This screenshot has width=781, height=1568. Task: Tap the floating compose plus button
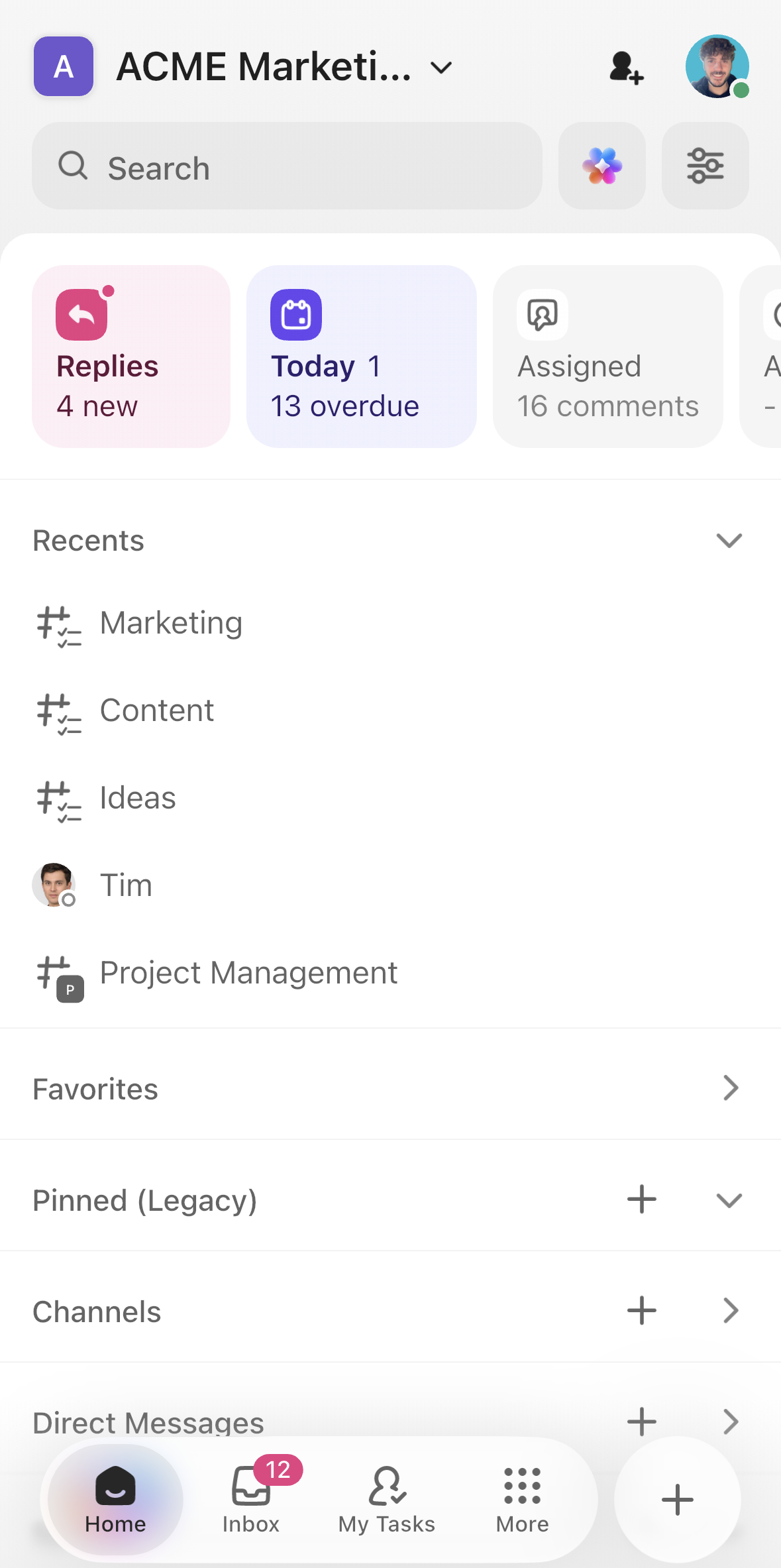(x=676, y=1500)
